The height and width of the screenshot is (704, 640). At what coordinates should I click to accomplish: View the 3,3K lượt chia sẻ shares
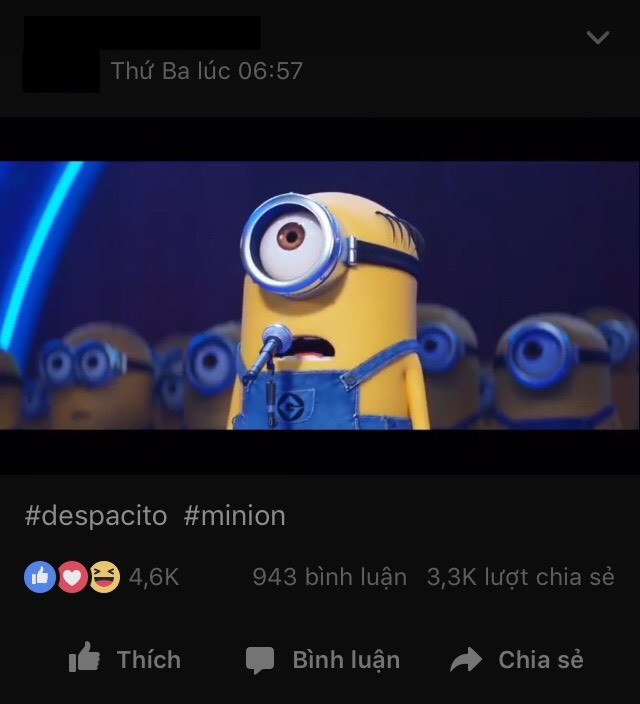(x=520, y=577)
